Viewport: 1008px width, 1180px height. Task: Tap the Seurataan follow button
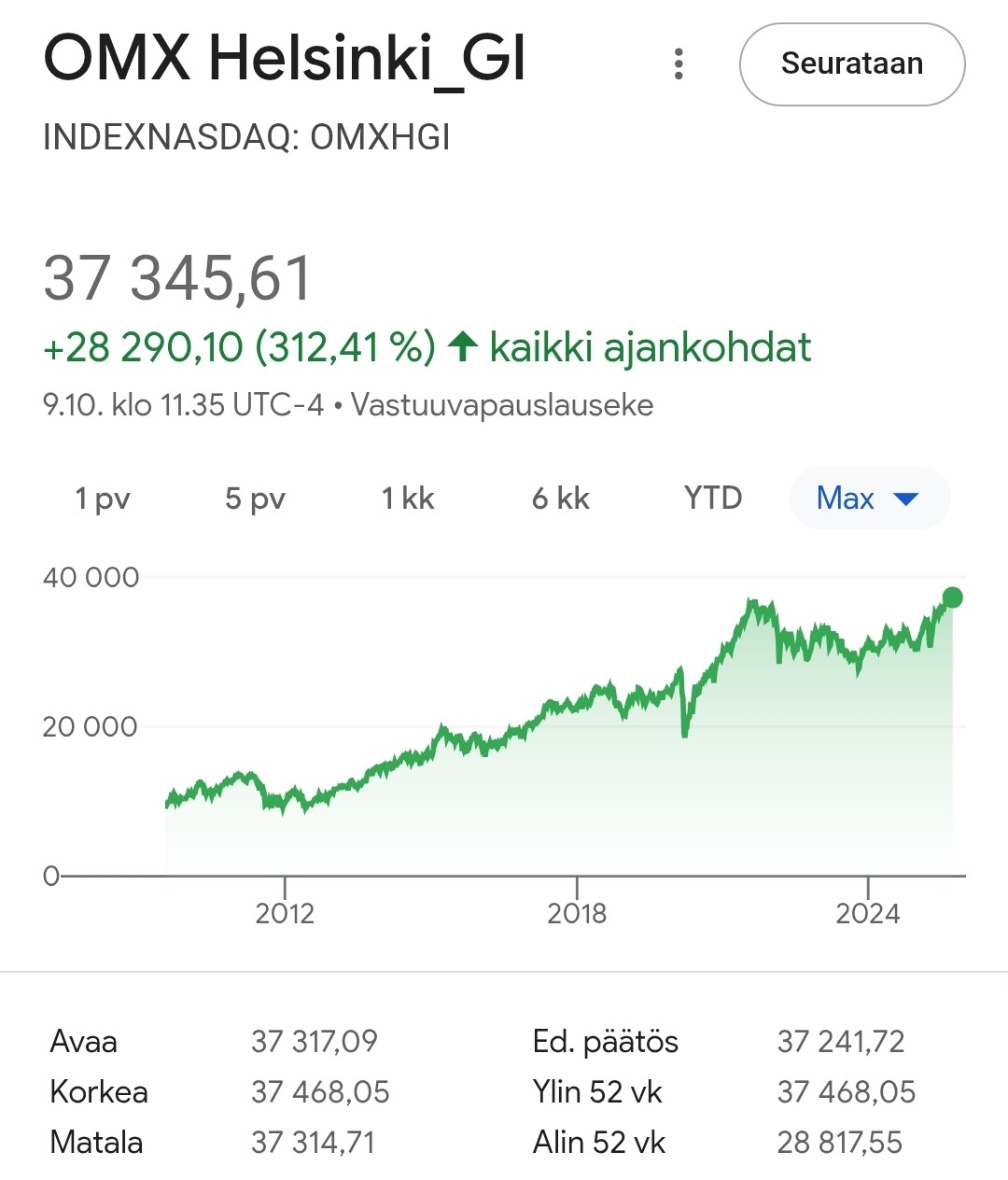[851, 64]
